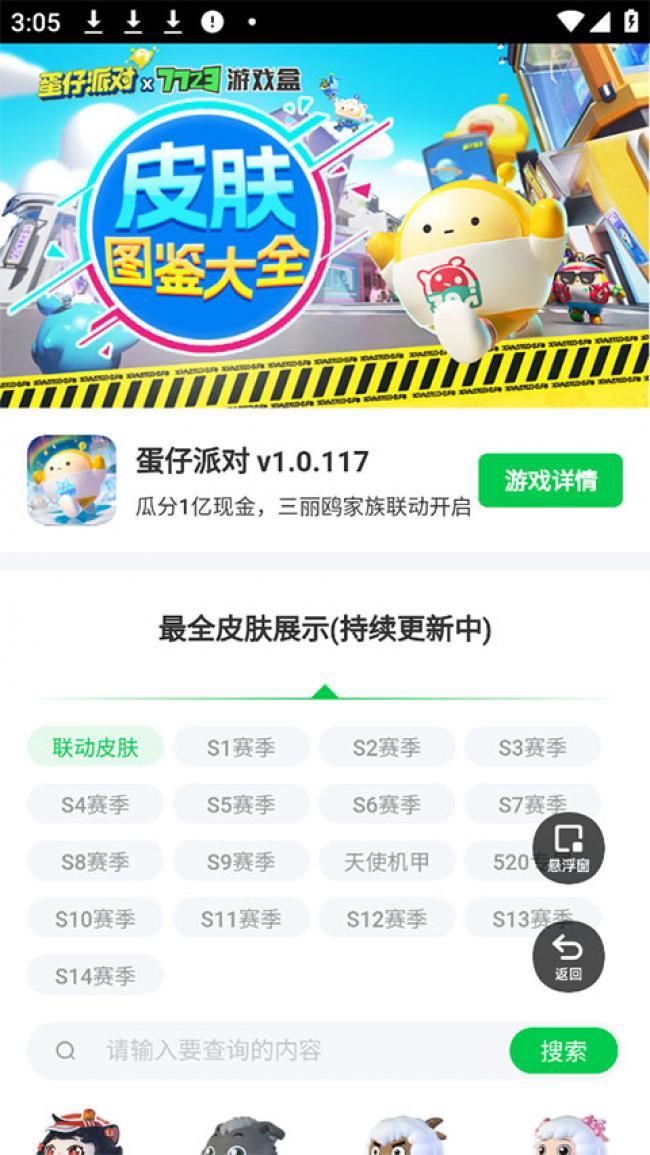Switch to S6赛季 skins

click(386, 804)
